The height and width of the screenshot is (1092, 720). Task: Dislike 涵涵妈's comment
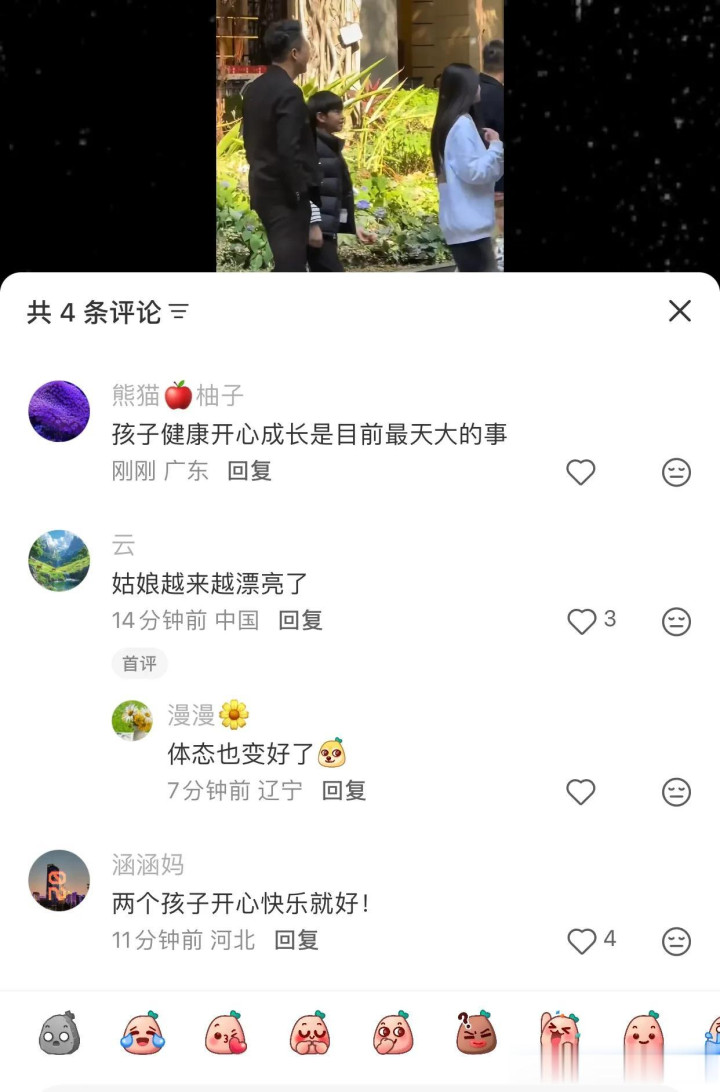(677, 941)
